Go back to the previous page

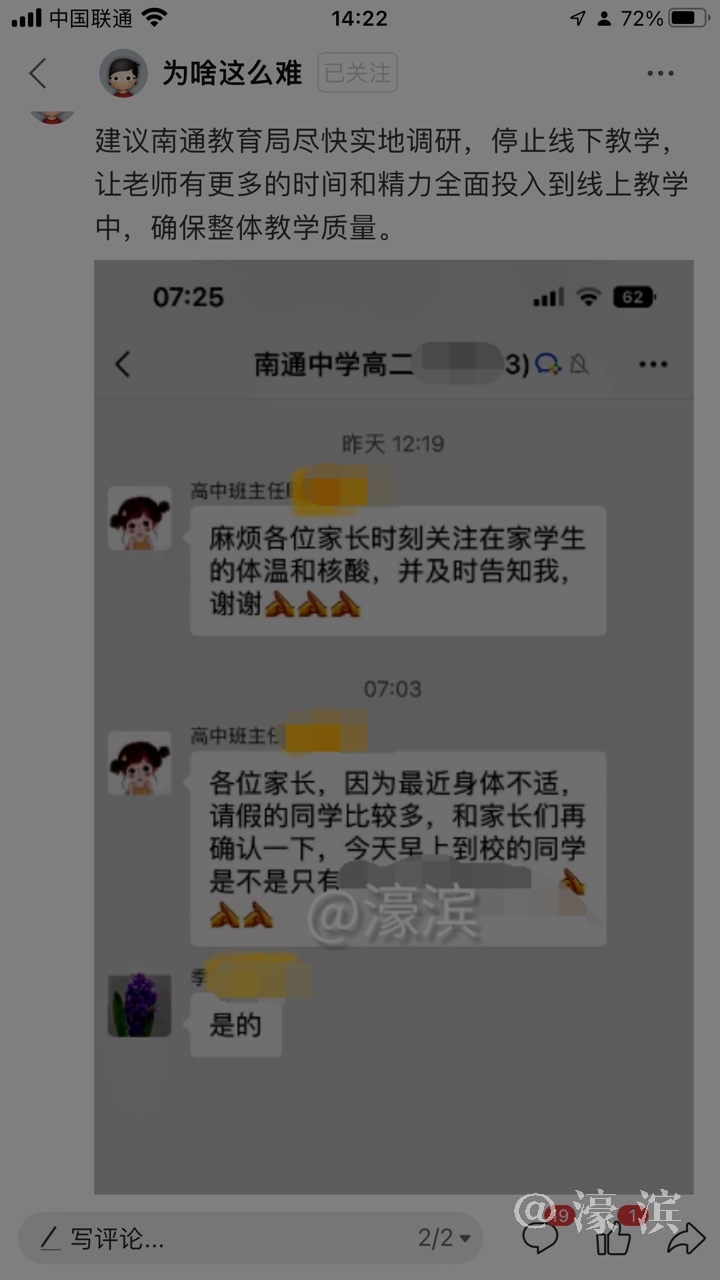click(x=38, y=73)
